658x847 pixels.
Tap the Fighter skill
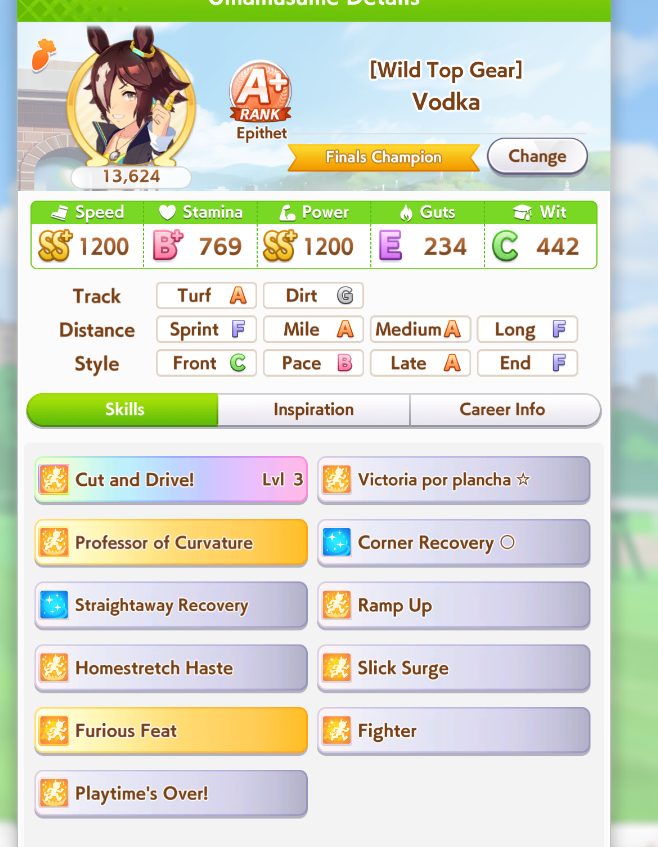[453, 731]
